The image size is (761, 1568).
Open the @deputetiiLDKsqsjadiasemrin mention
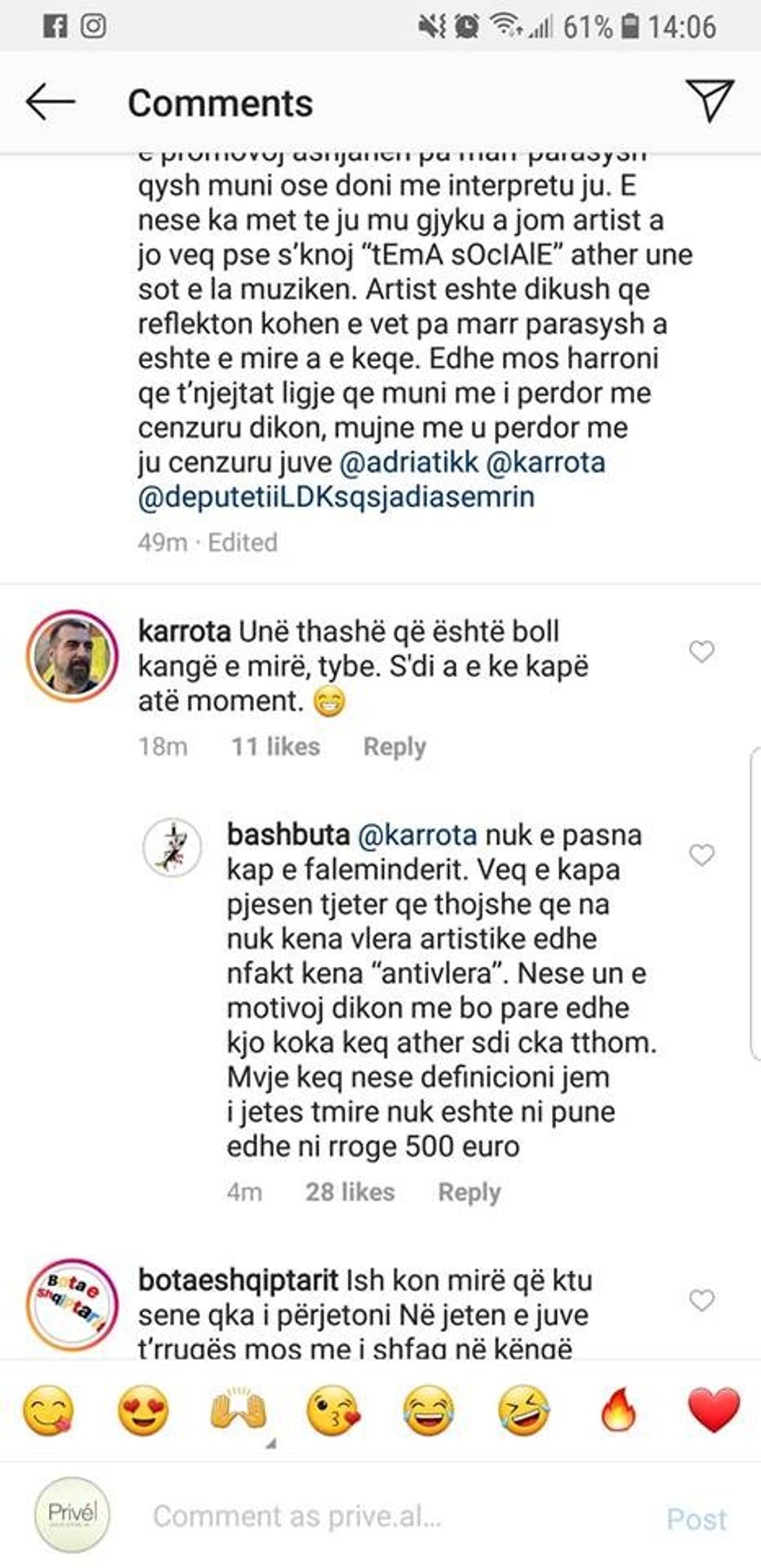pos(336,496)
